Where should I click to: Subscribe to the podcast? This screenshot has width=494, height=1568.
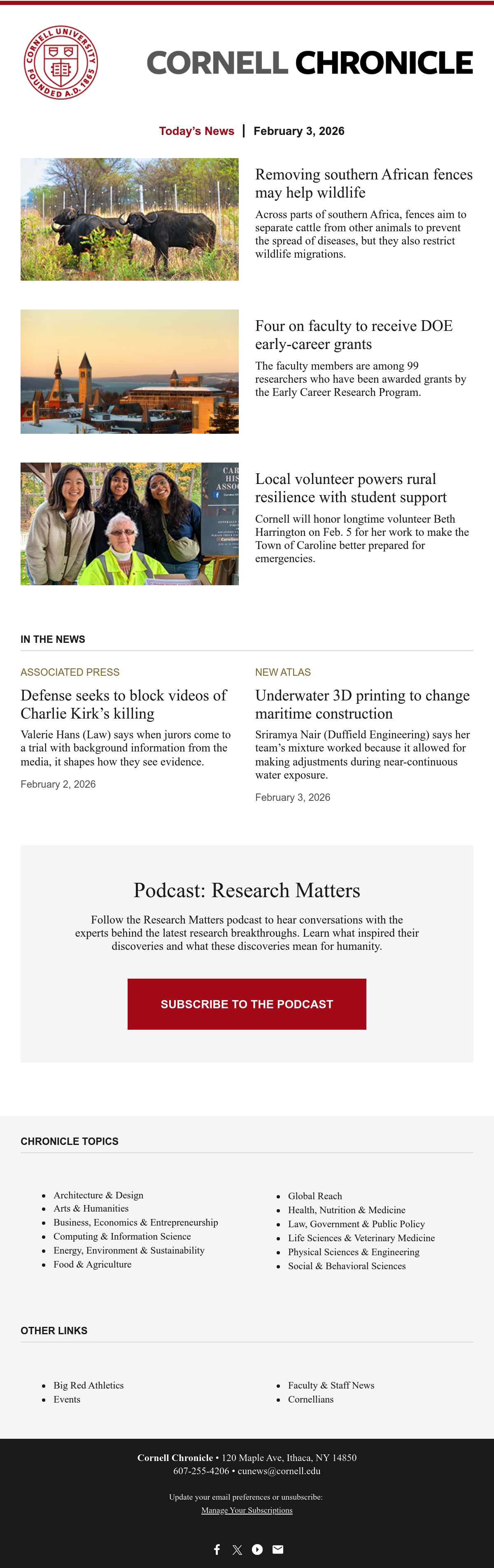tap(247, 1004)
